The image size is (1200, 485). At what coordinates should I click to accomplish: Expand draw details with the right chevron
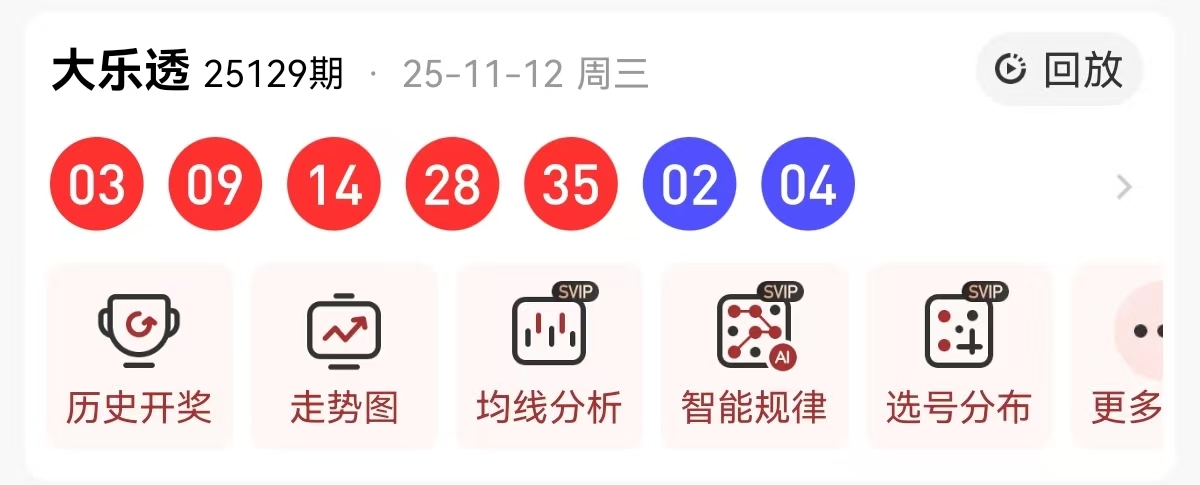point(1124,187)
